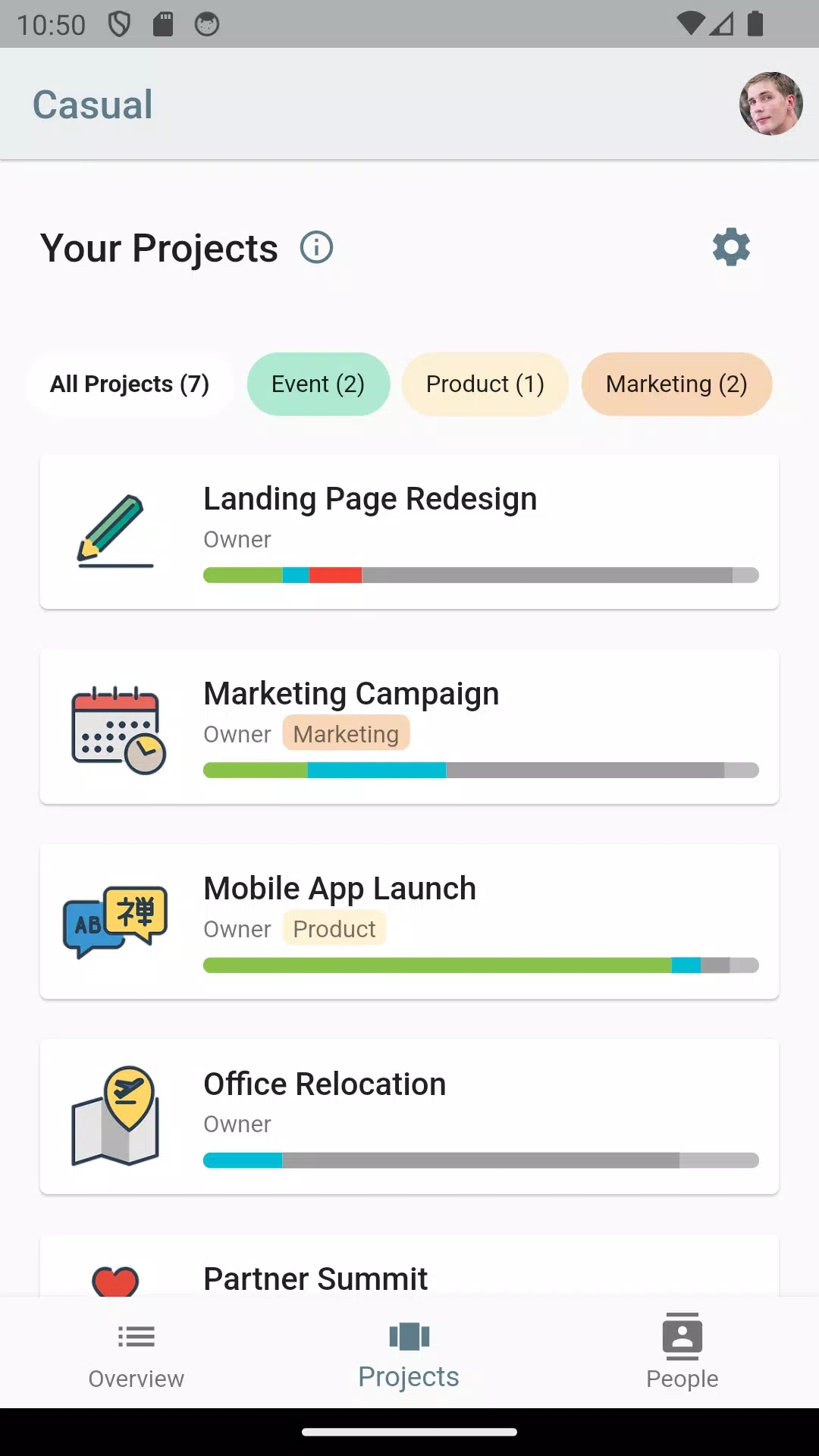Filter by Event (2) chip
This screenshot has width=819, height=1456.
click(318, 384)
